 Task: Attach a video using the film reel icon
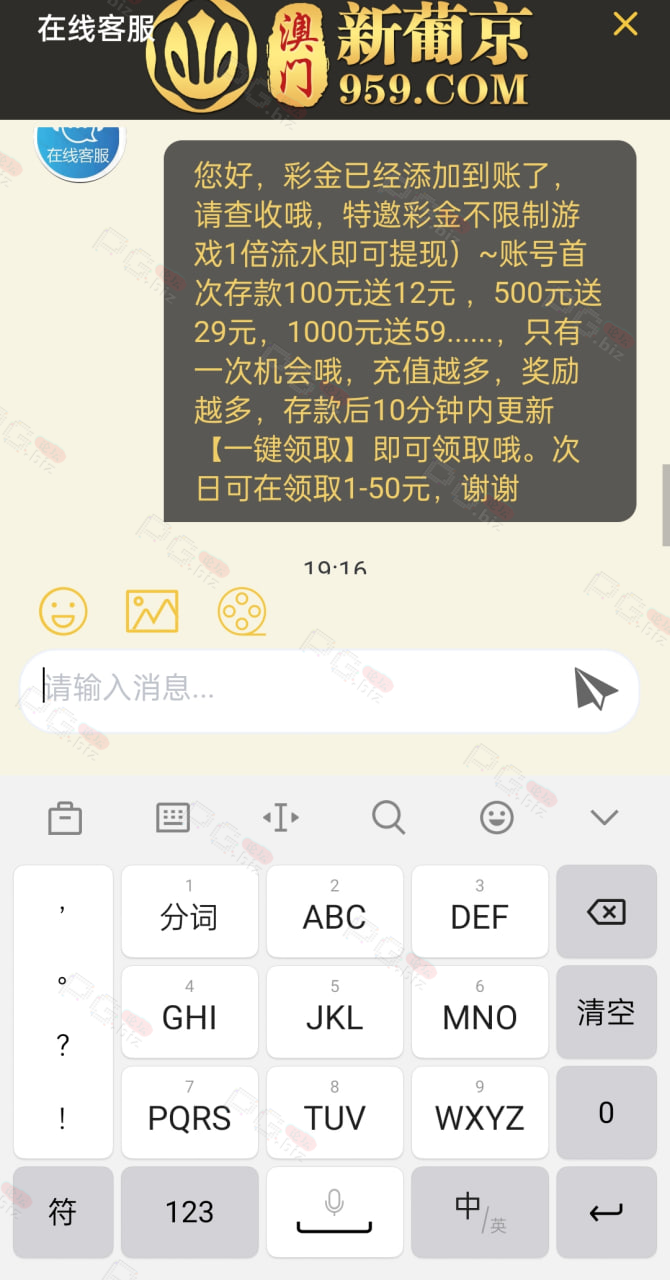(242, 610)
